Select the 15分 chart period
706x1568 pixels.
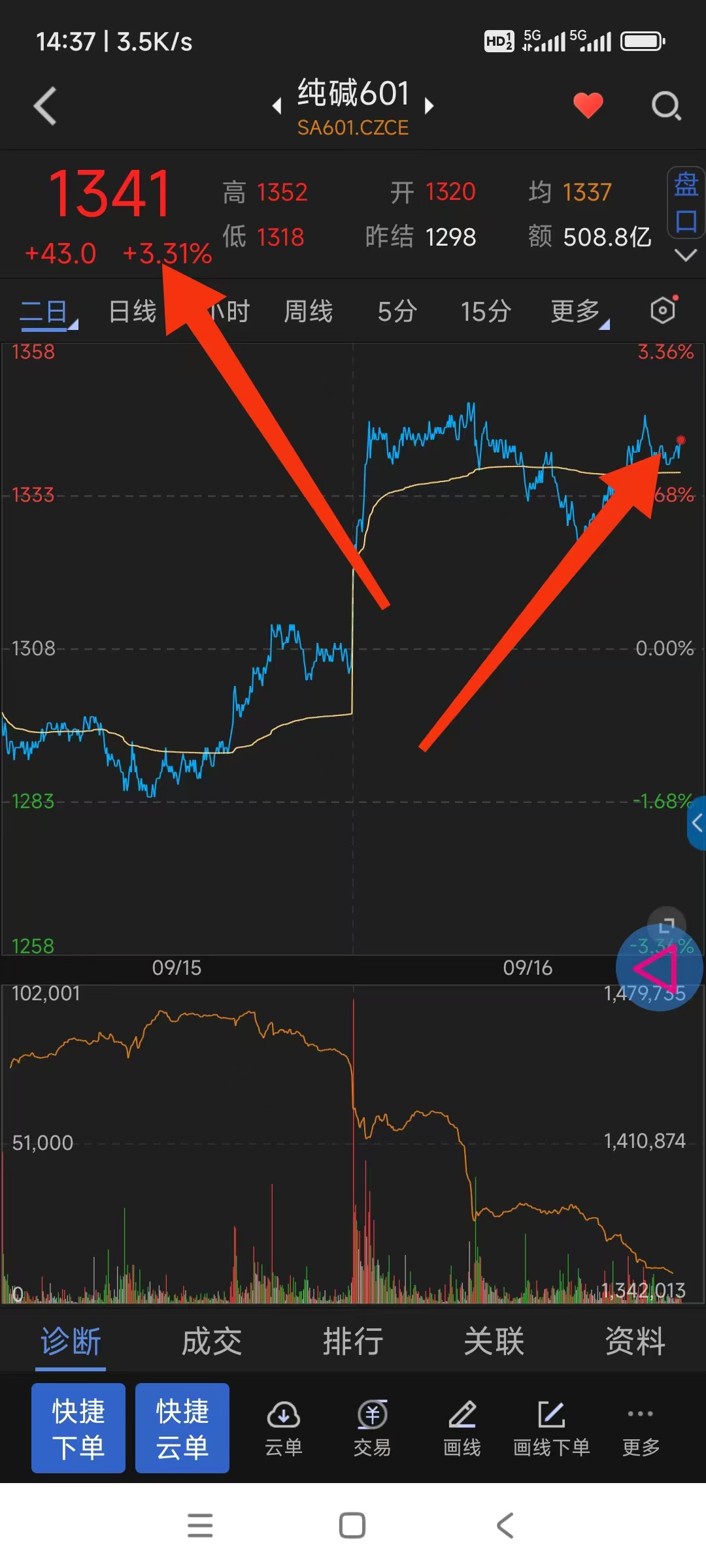tap(486, 312)
